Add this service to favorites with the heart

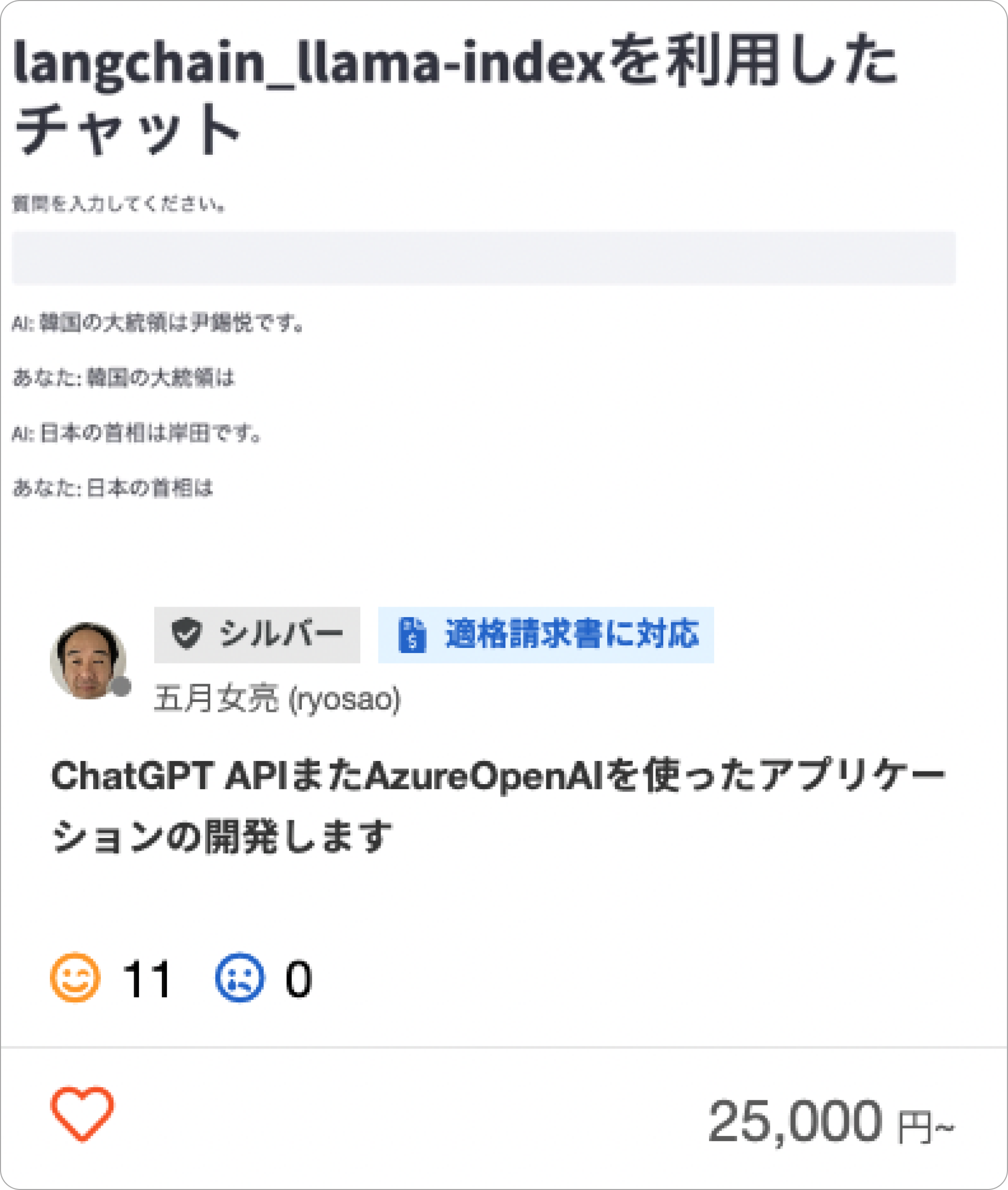coord(82,1113)
